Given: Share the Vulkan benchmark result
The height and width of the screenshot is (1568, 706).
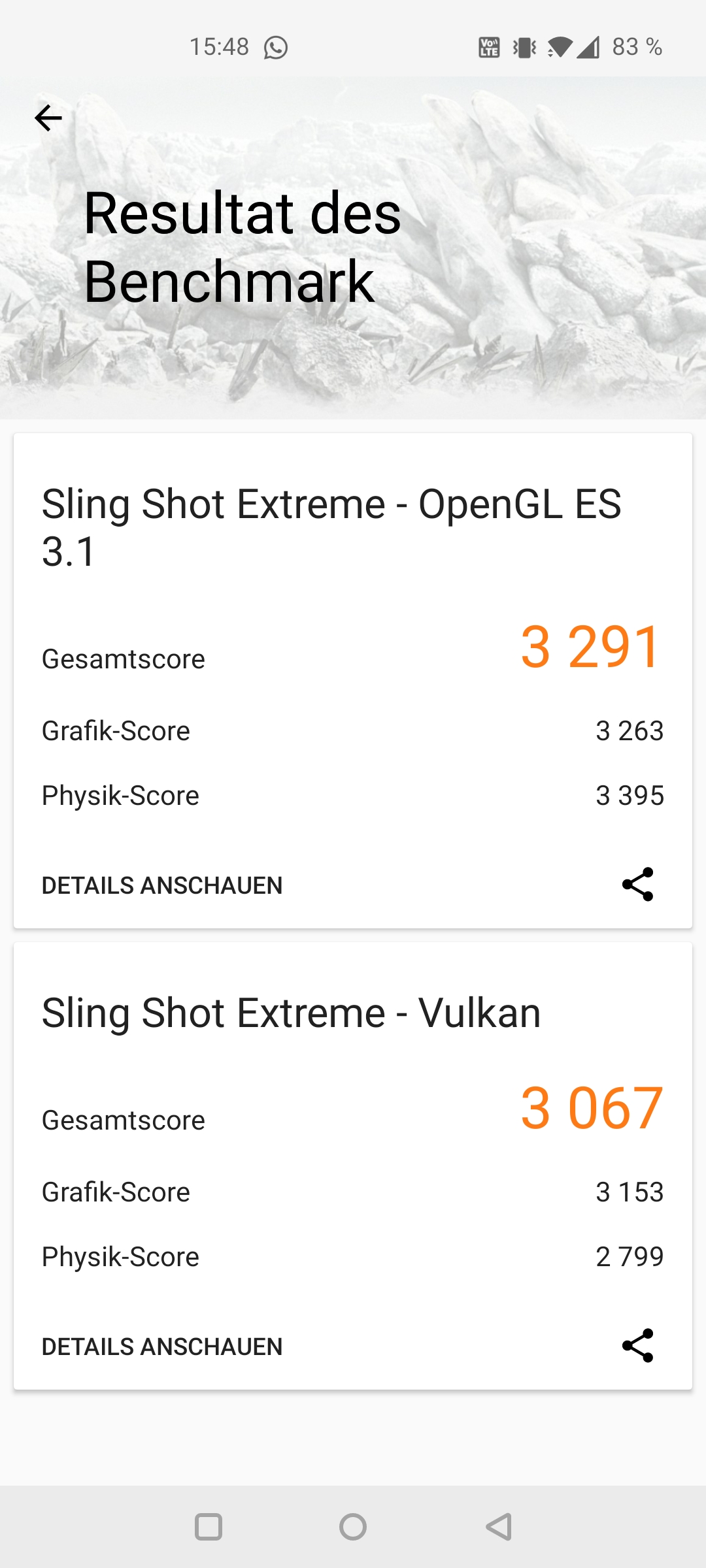Looking at the screenshot, I should pyautogui.click(x=637, y=1346).
